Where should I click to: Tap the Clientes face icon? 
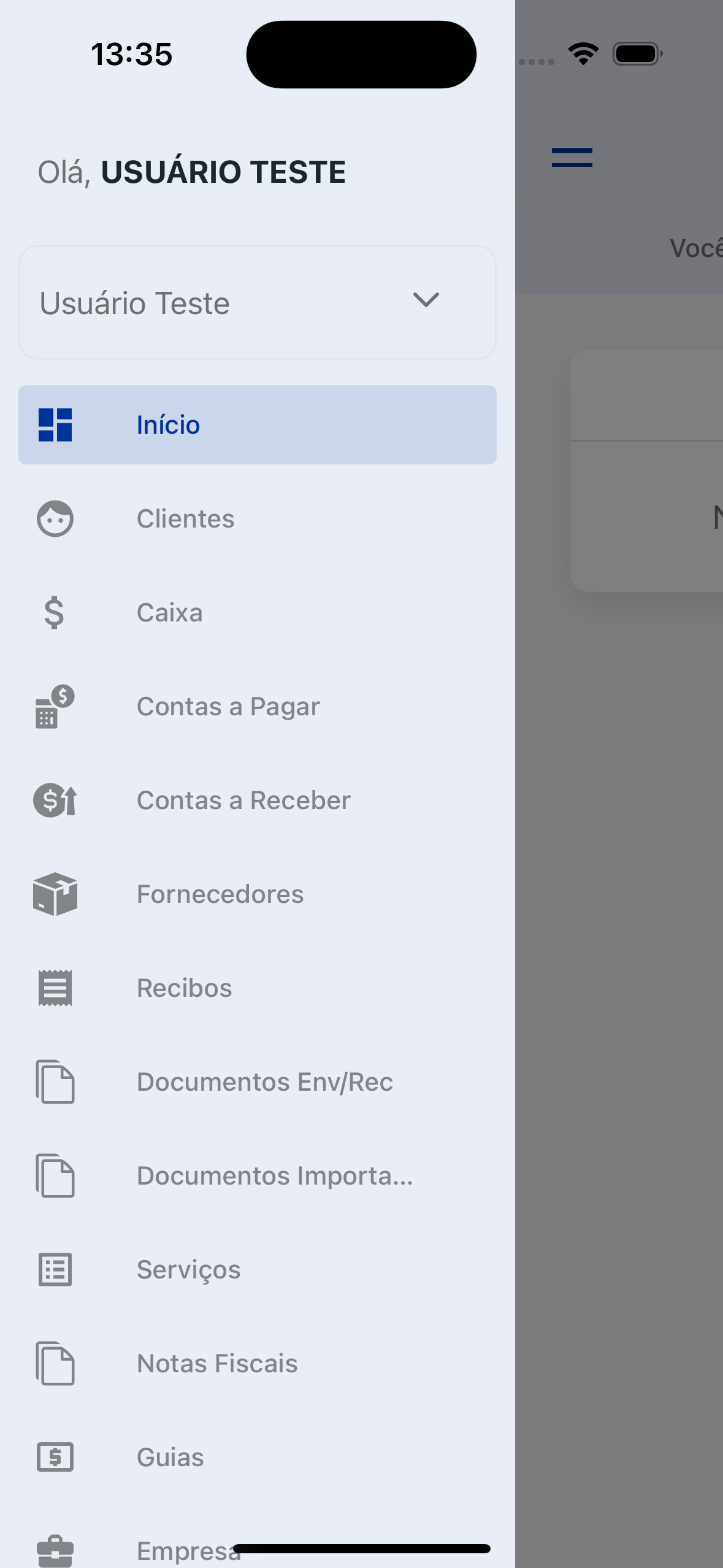tap(55, 518)
